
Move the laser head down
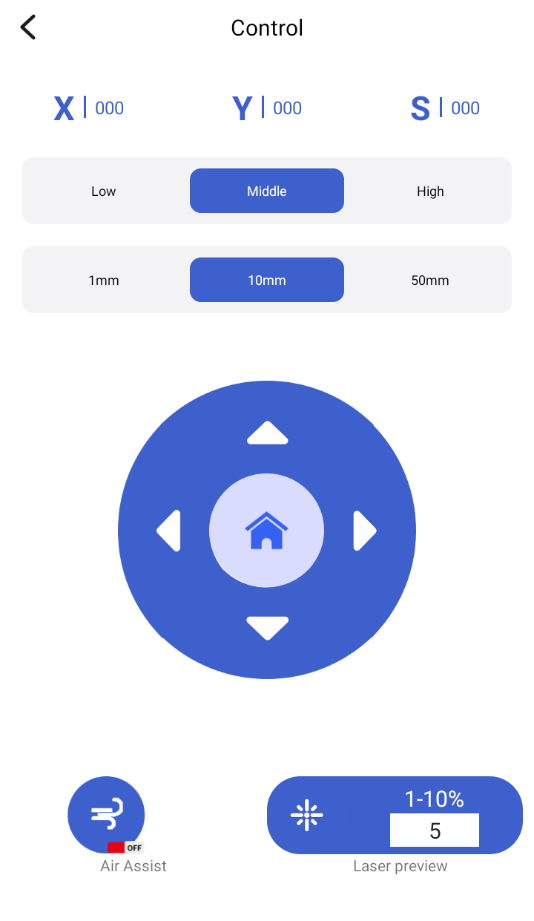tap(267, 628)
